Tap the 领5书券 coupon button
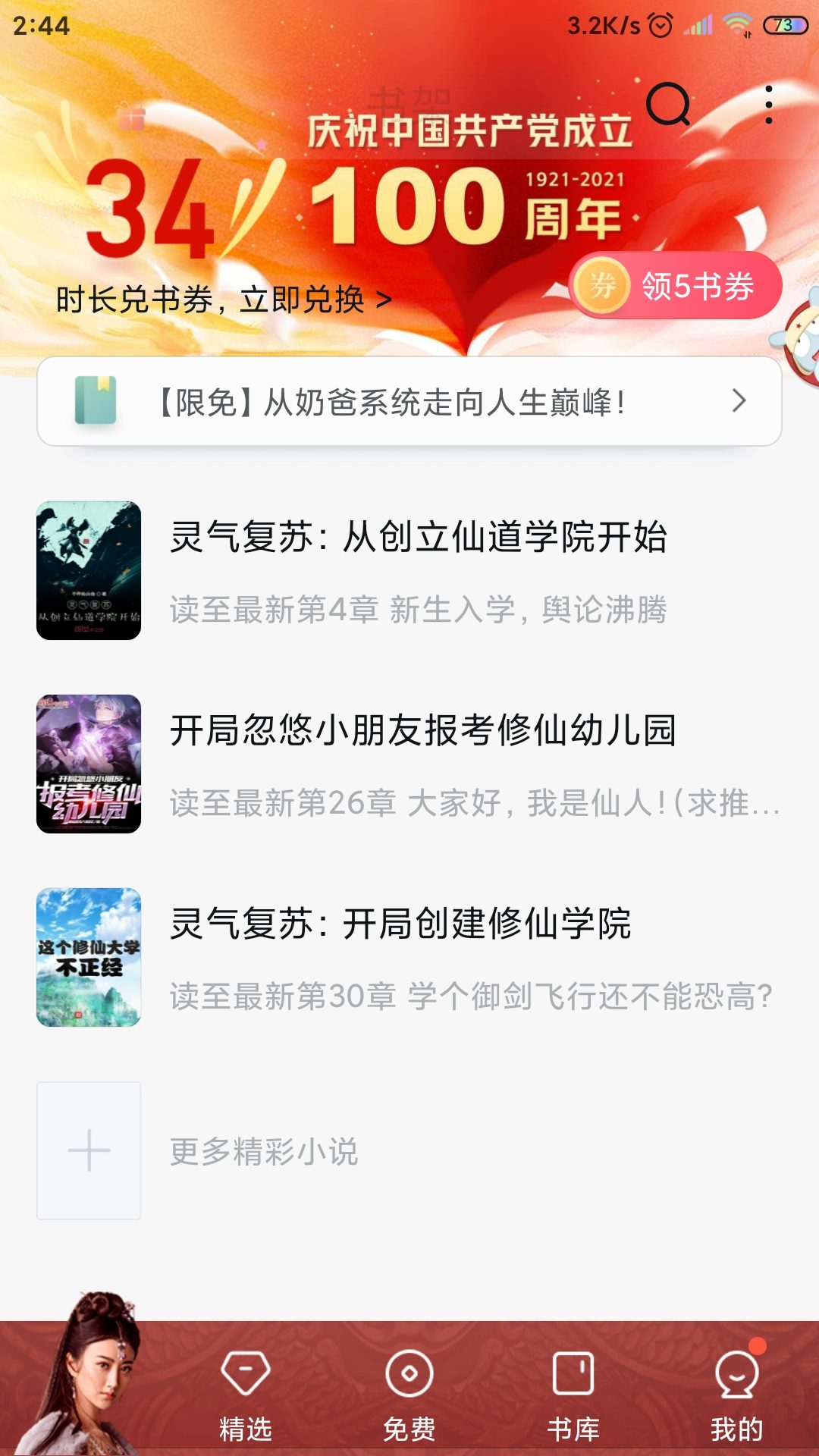819x1456 pixels. (x=675, y=286)
